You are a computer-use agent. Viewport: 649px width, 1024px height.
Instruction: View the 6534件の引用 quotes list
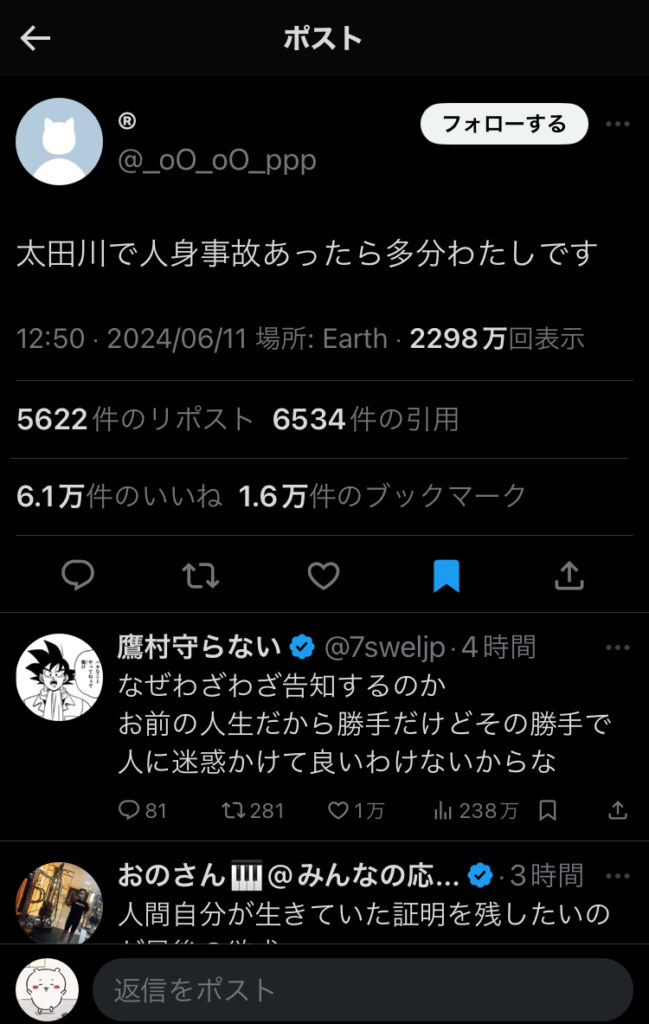click(x=365, y=420)
